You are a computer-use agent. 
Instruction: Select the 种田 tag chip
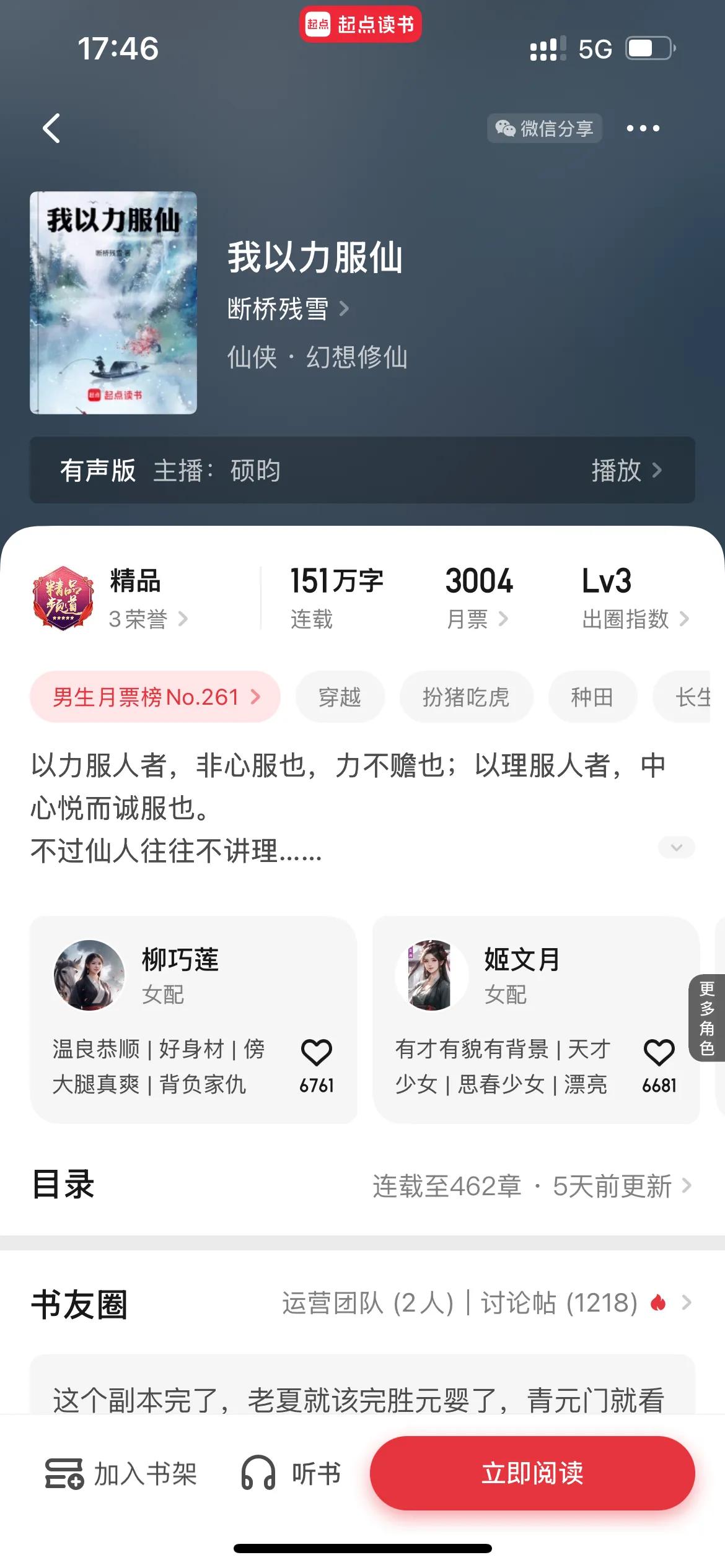coord(592,697)
